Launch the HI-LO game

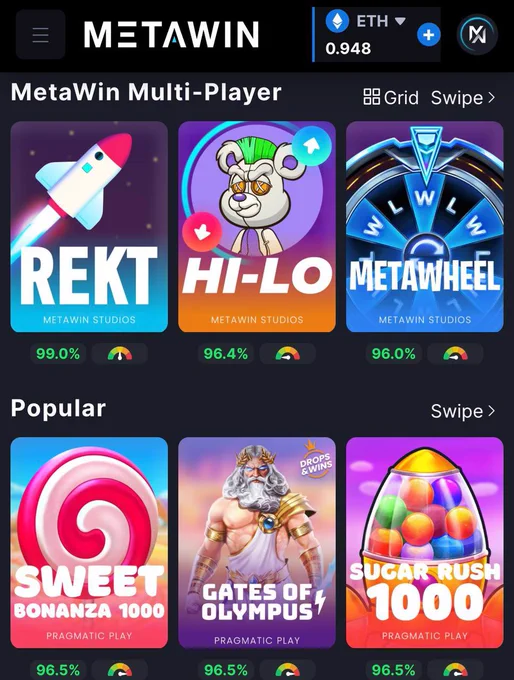point(257,227)
